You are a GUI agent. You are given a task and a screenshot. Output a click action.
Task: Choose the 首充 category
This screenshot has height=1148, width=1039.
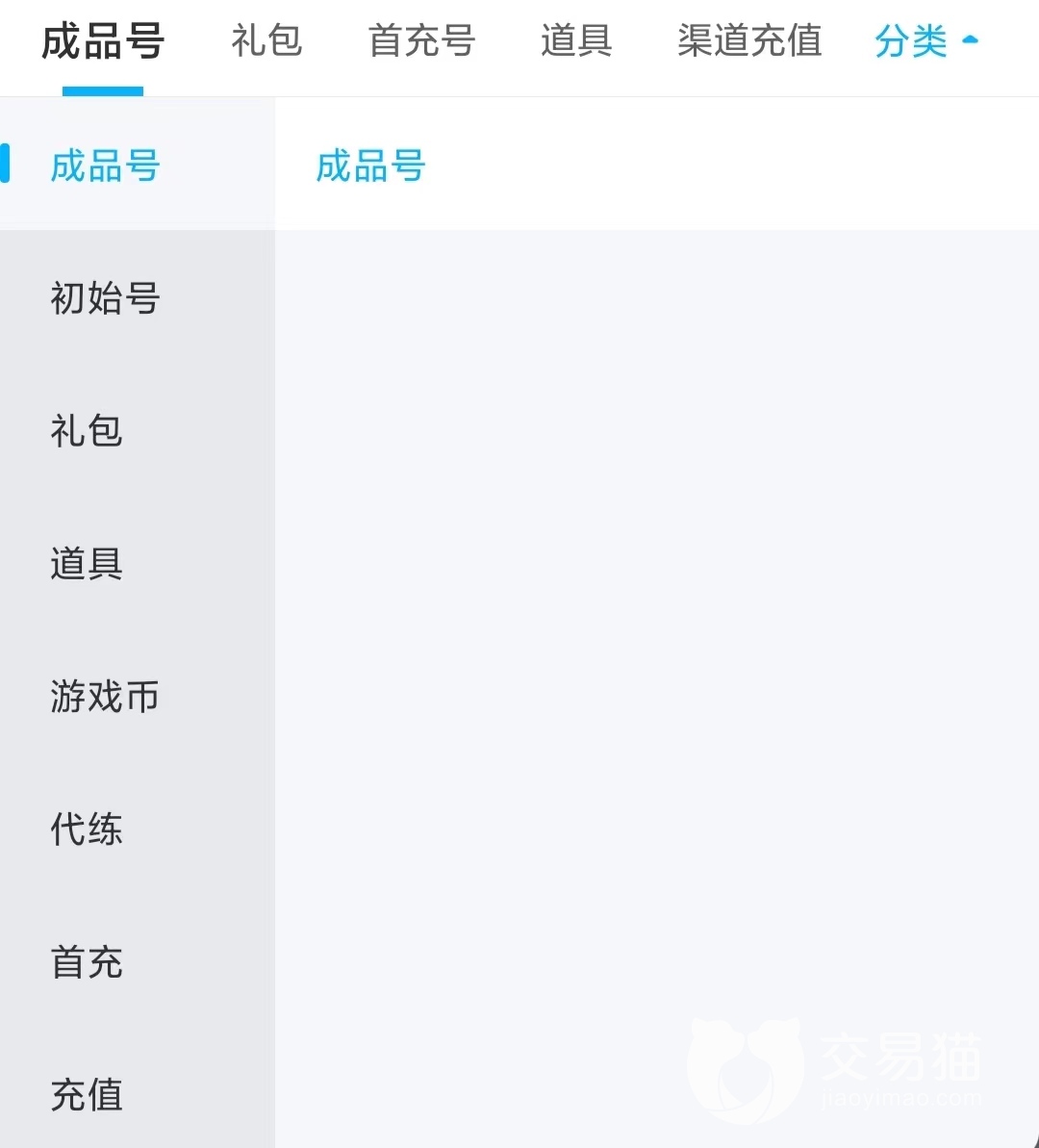[x=87, y=962]
